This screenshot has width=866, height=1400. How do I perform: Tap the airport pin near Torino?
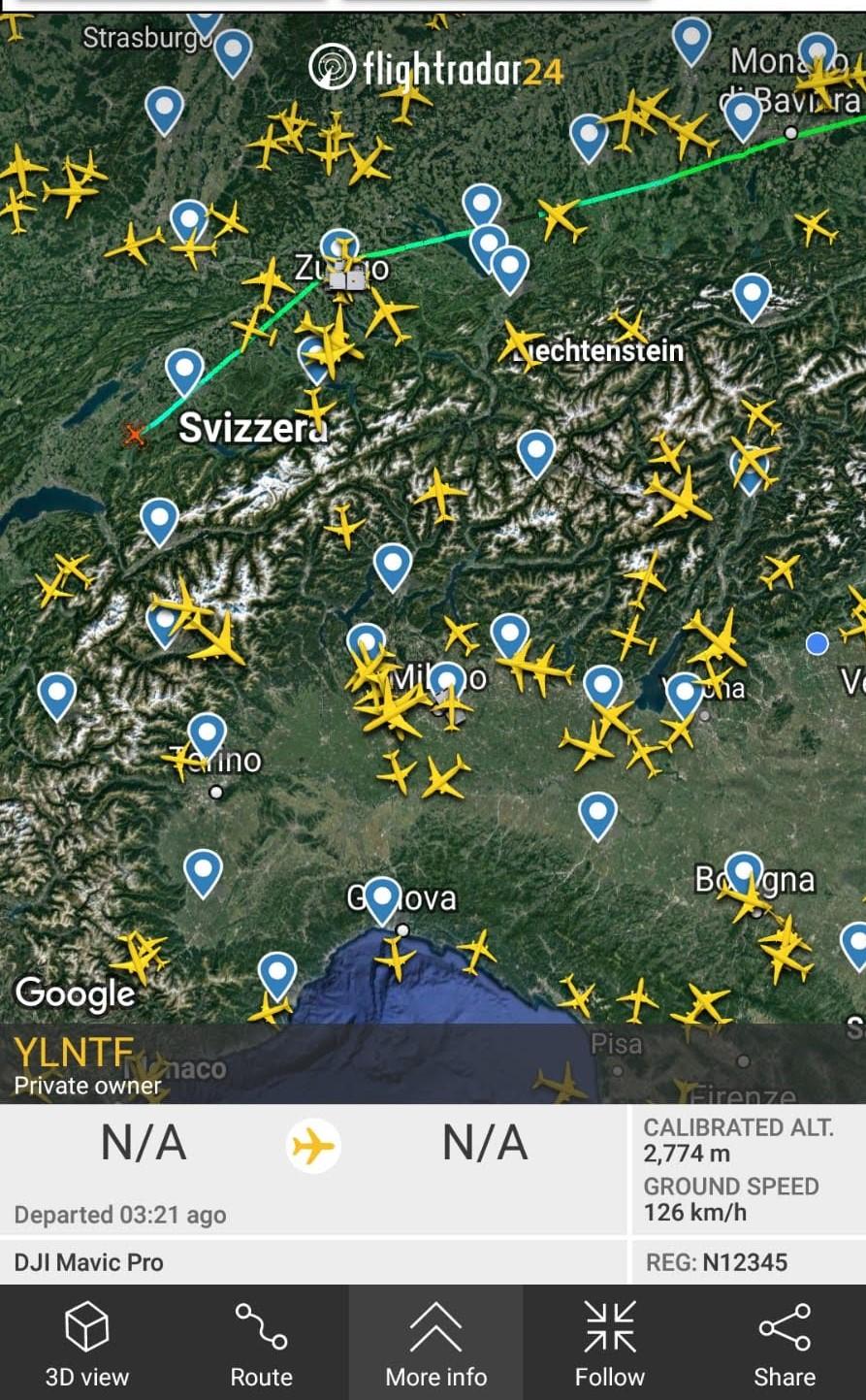207,735
